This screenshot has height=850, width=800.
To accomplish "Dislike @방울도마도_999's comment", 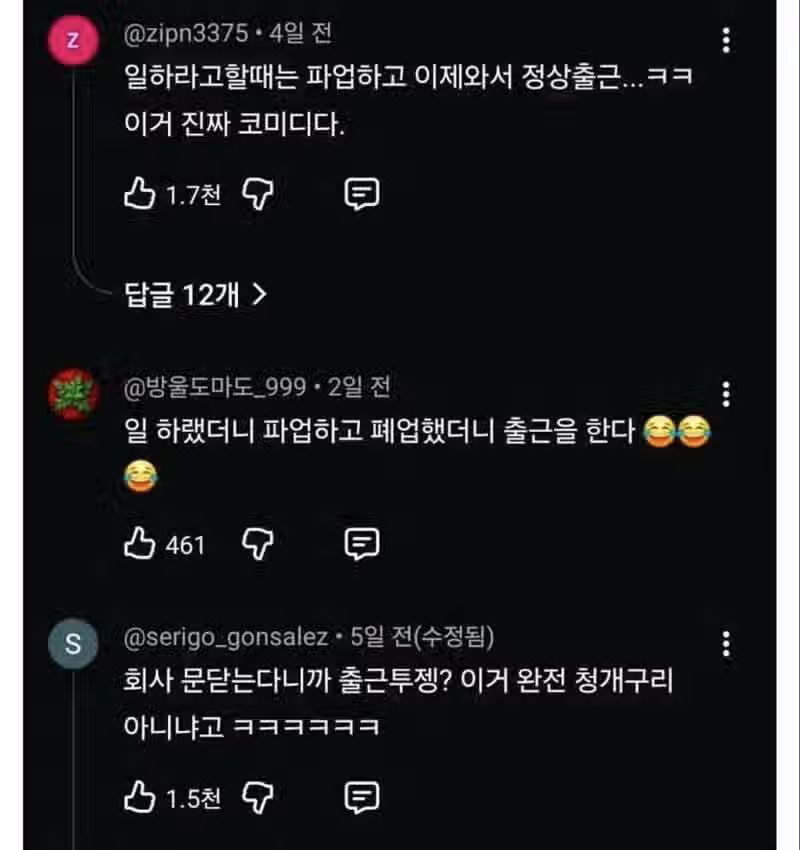I will pos(259,543).
